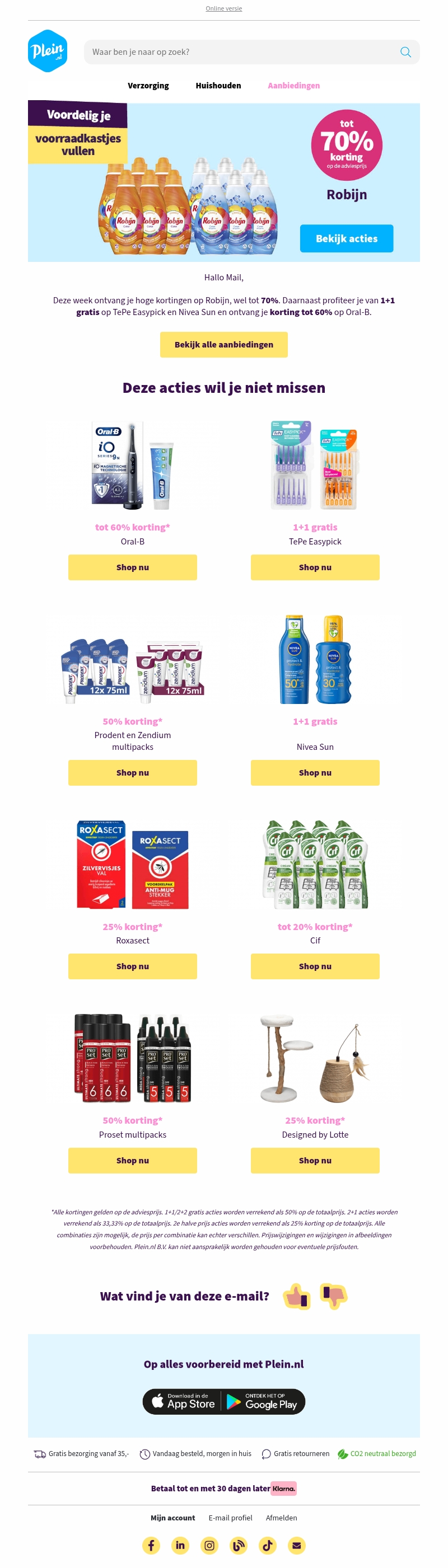Shop nu for Roxasect deal

tap(132, 966)
